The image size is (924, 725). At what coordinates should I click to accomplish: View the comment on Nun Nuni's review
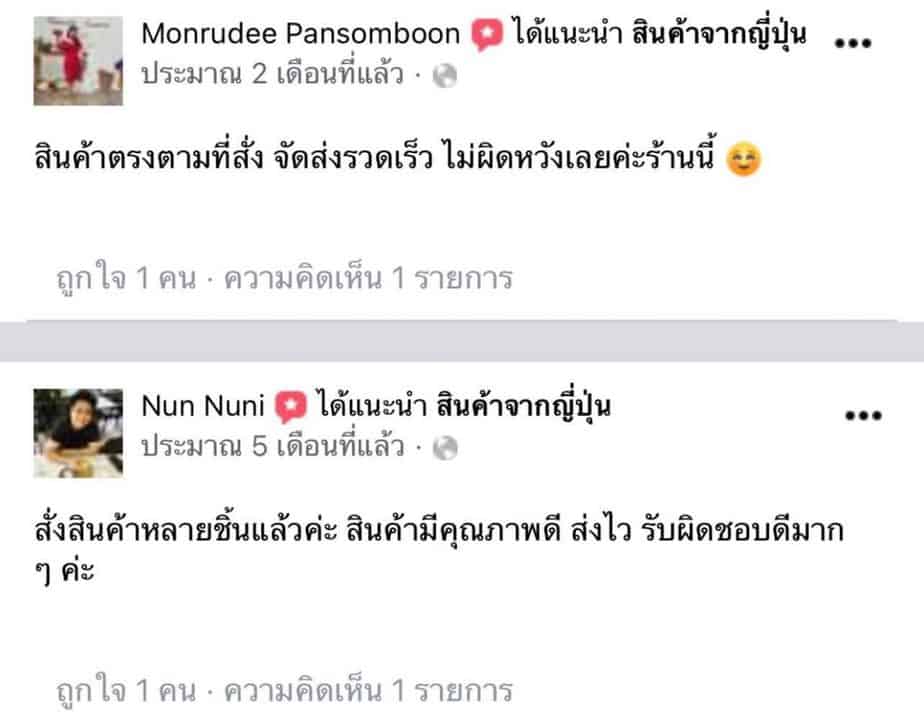(x=368, y=691)
